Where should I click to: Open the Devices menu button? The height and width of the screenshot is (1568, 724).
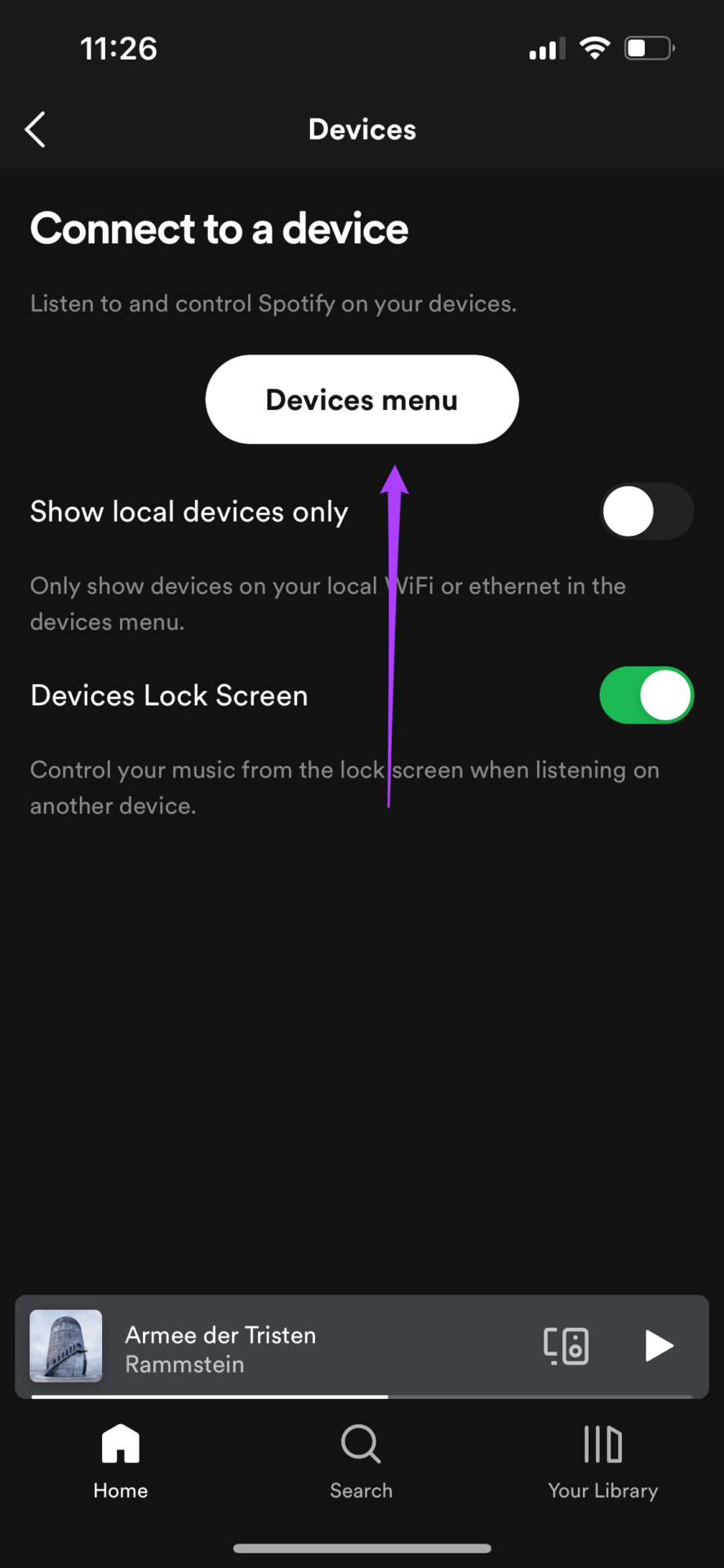point(362,399)
